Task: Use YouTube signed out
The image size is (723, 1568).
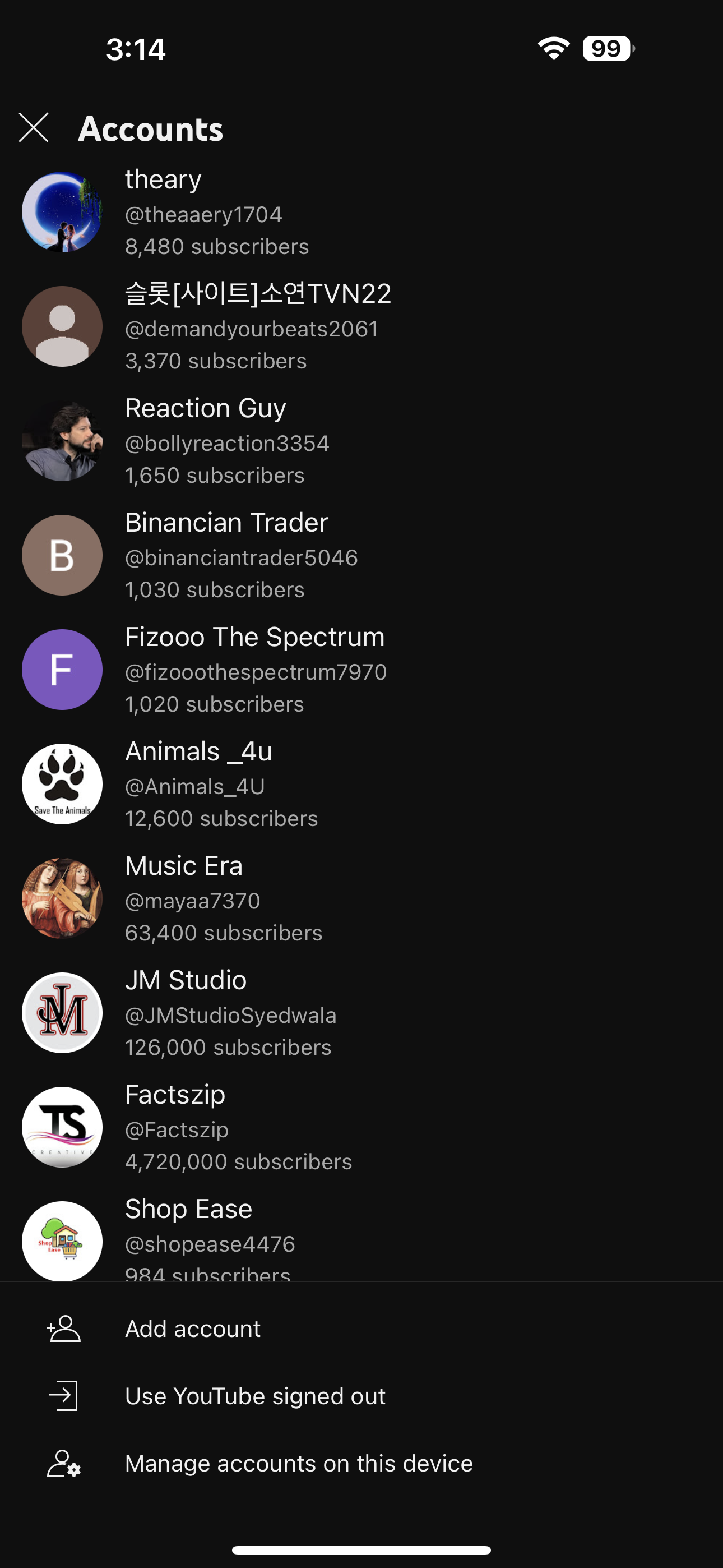Action: 361,1396
